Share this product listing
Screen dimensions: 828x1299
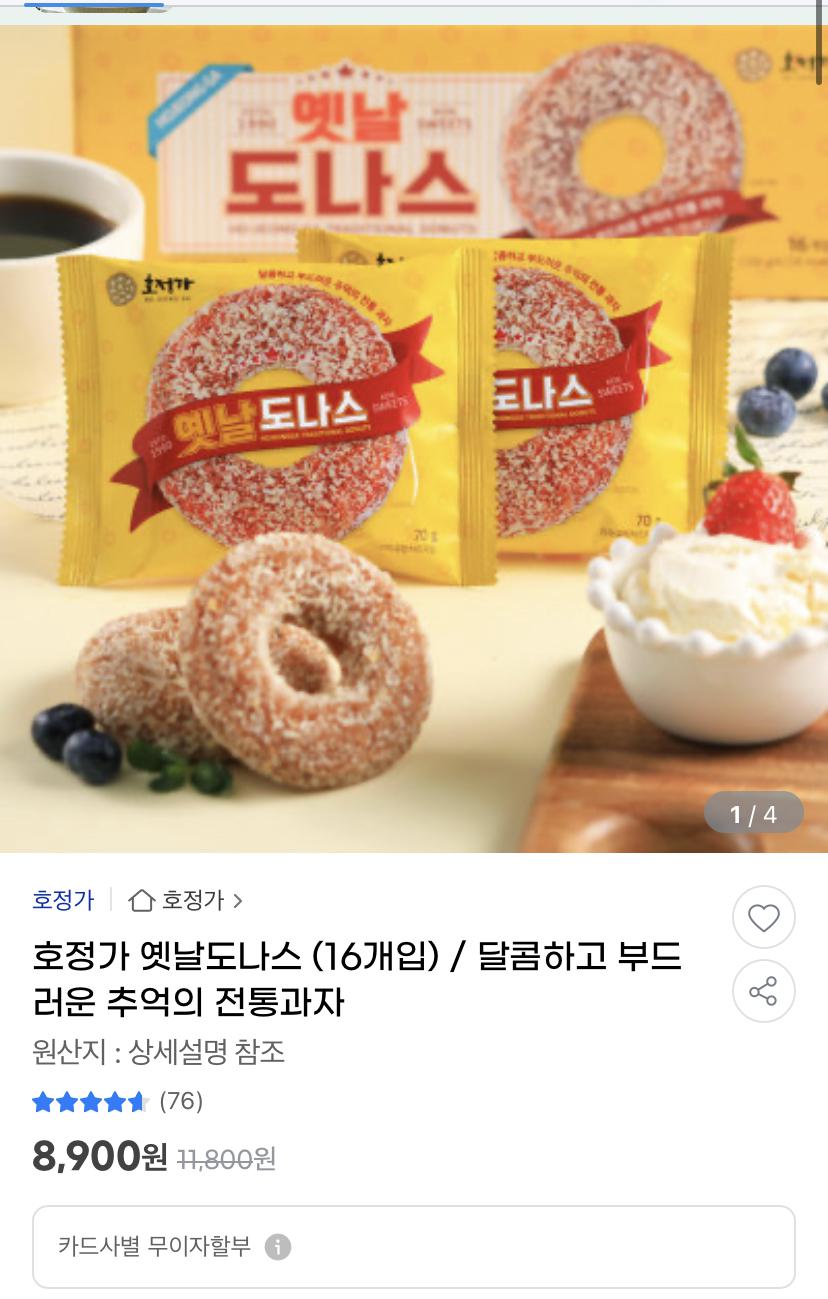click(763, 992)
